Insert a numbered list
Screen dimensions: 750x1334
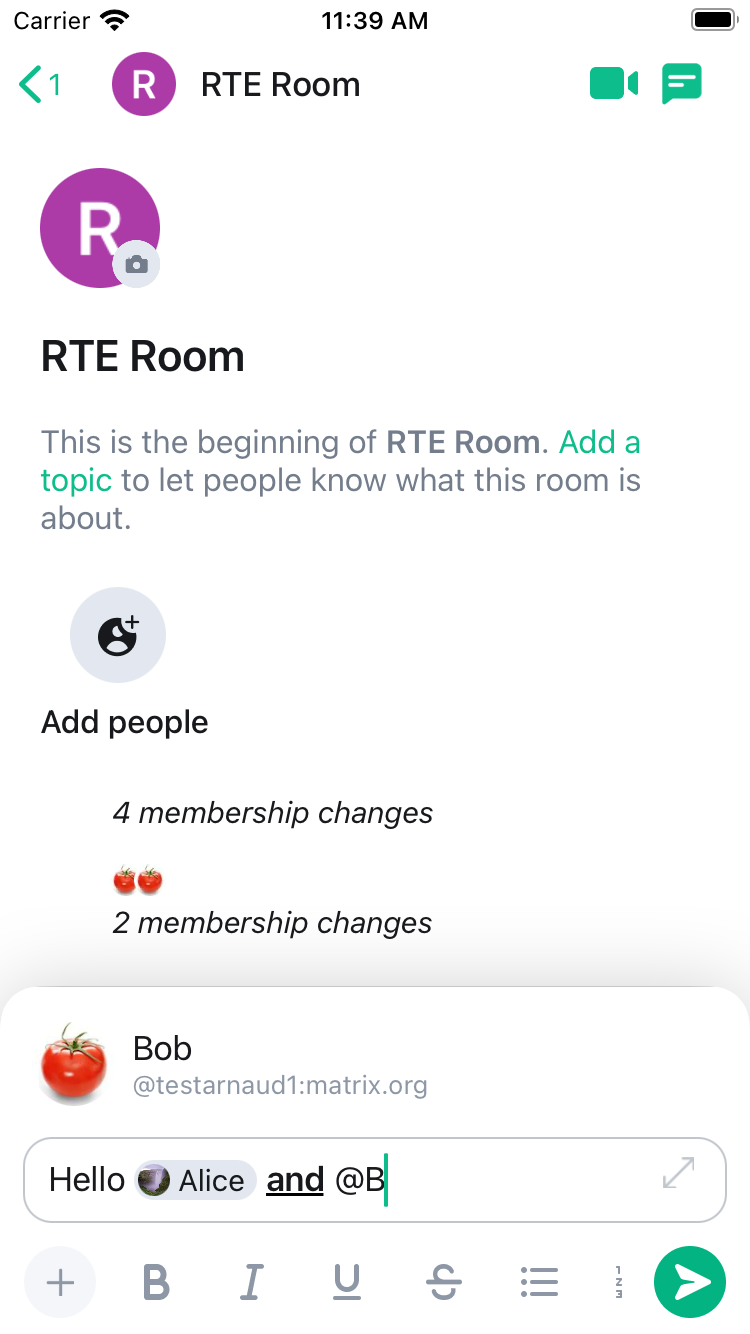620,1282
